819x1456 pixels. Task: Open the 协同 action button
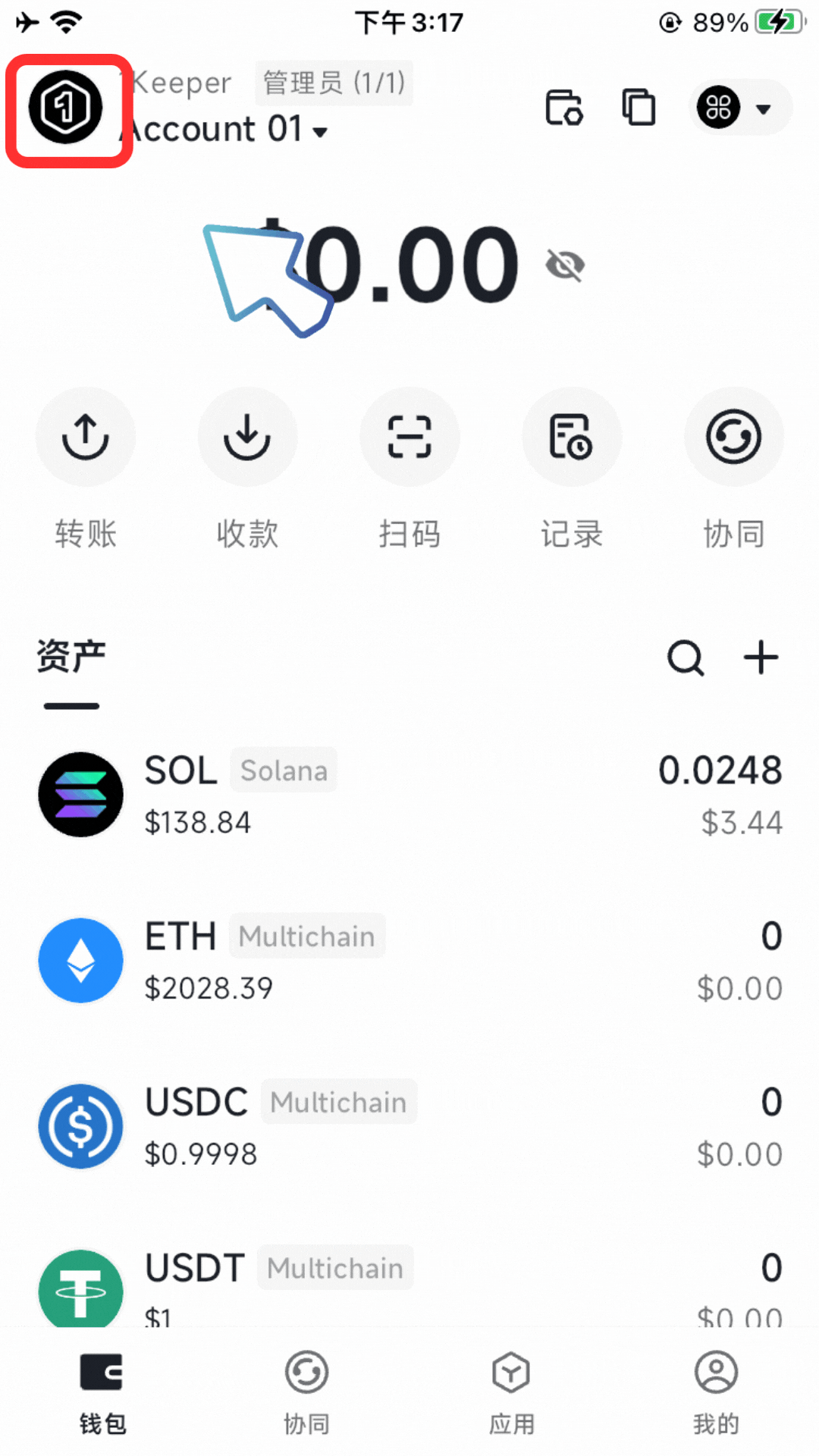733,438
